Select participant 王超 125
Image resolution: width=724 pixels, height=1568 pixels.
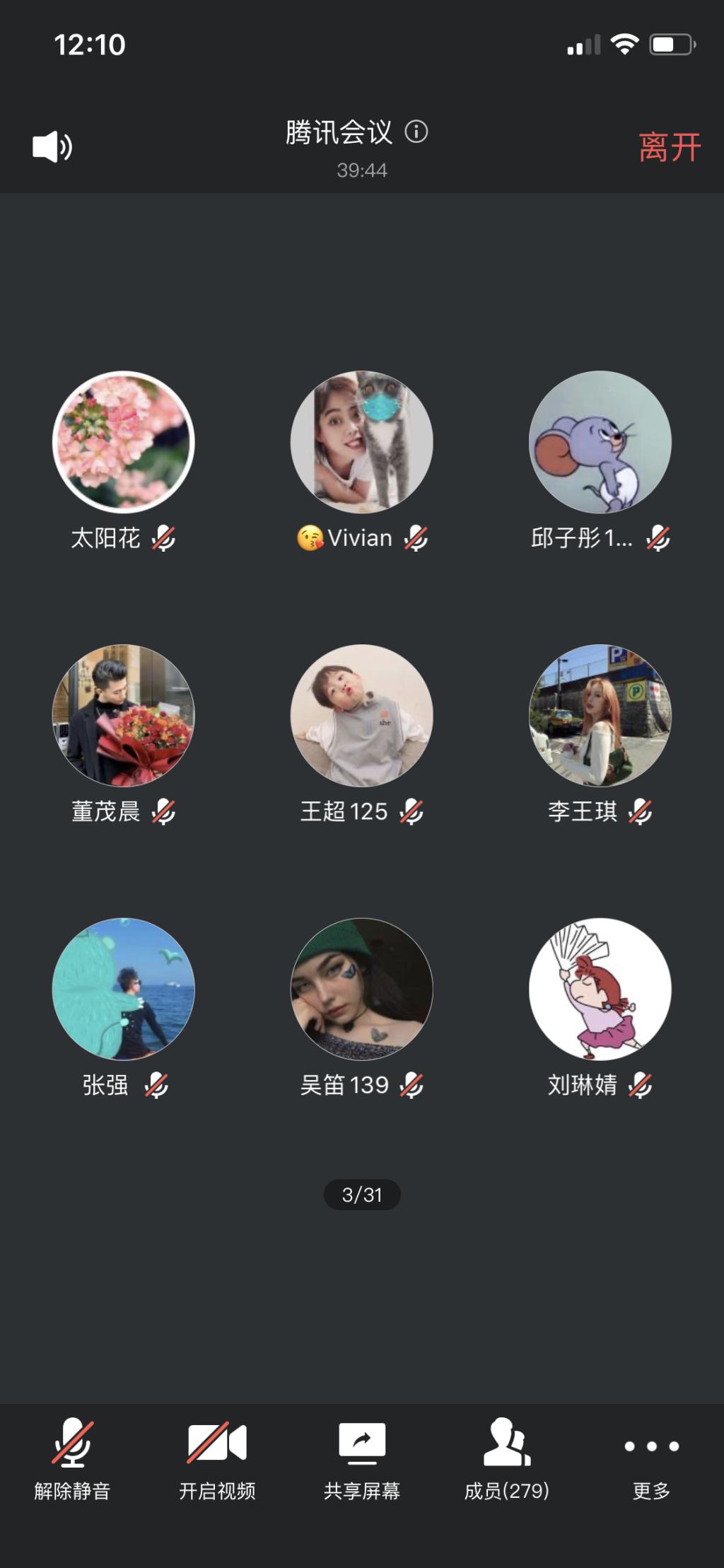point(362,715)
